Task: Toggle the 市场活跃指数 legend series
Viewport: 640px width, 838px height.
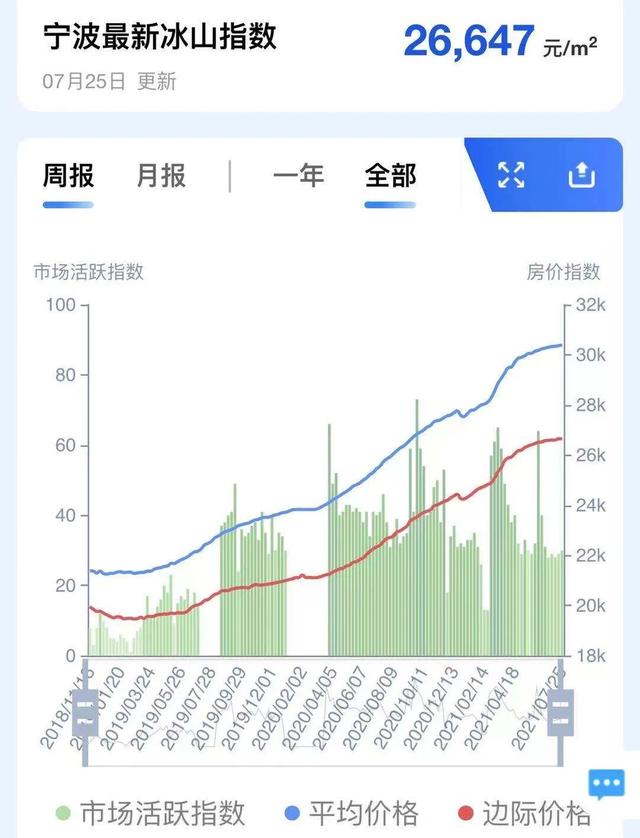Action: point(150,812)
